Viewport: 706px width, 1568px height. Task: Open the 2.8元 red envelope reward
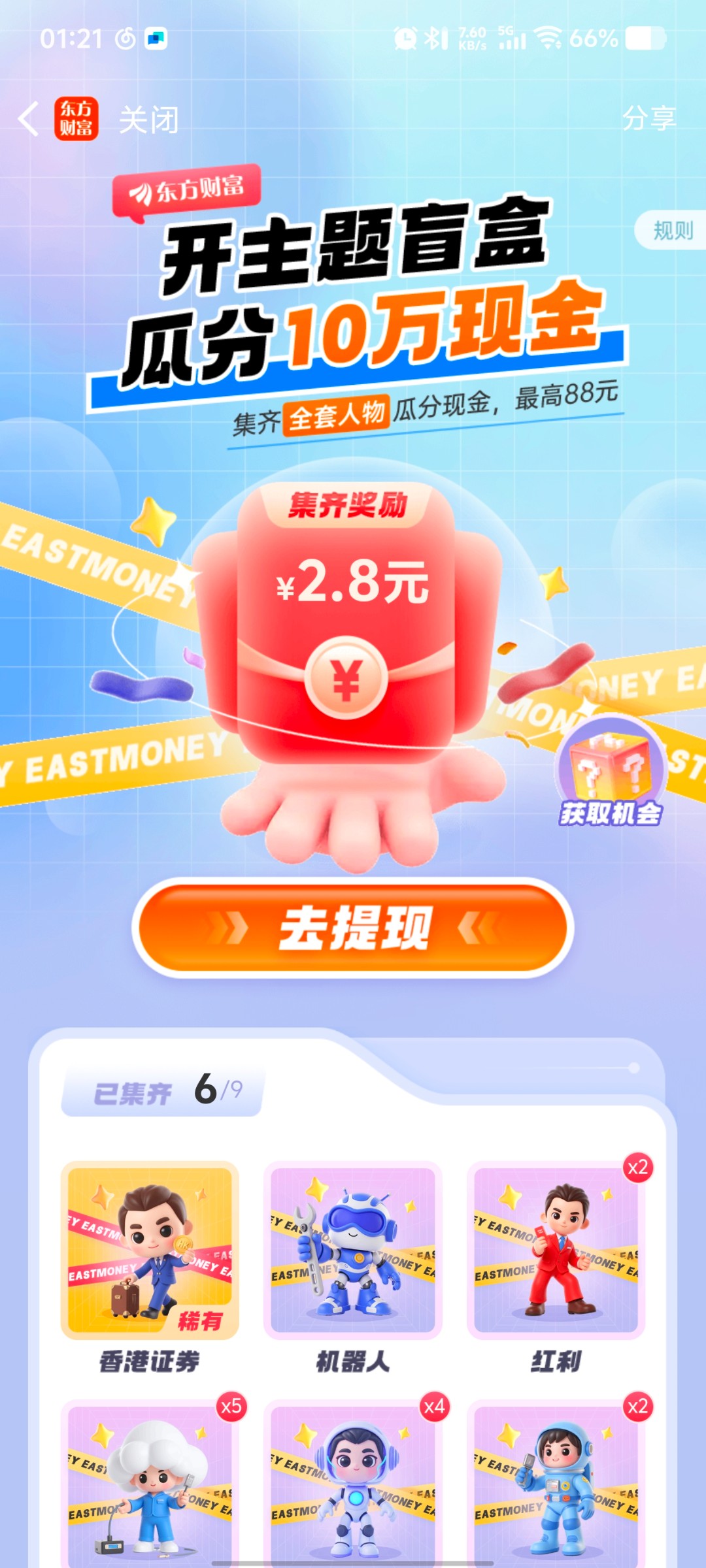coord(346,621)
